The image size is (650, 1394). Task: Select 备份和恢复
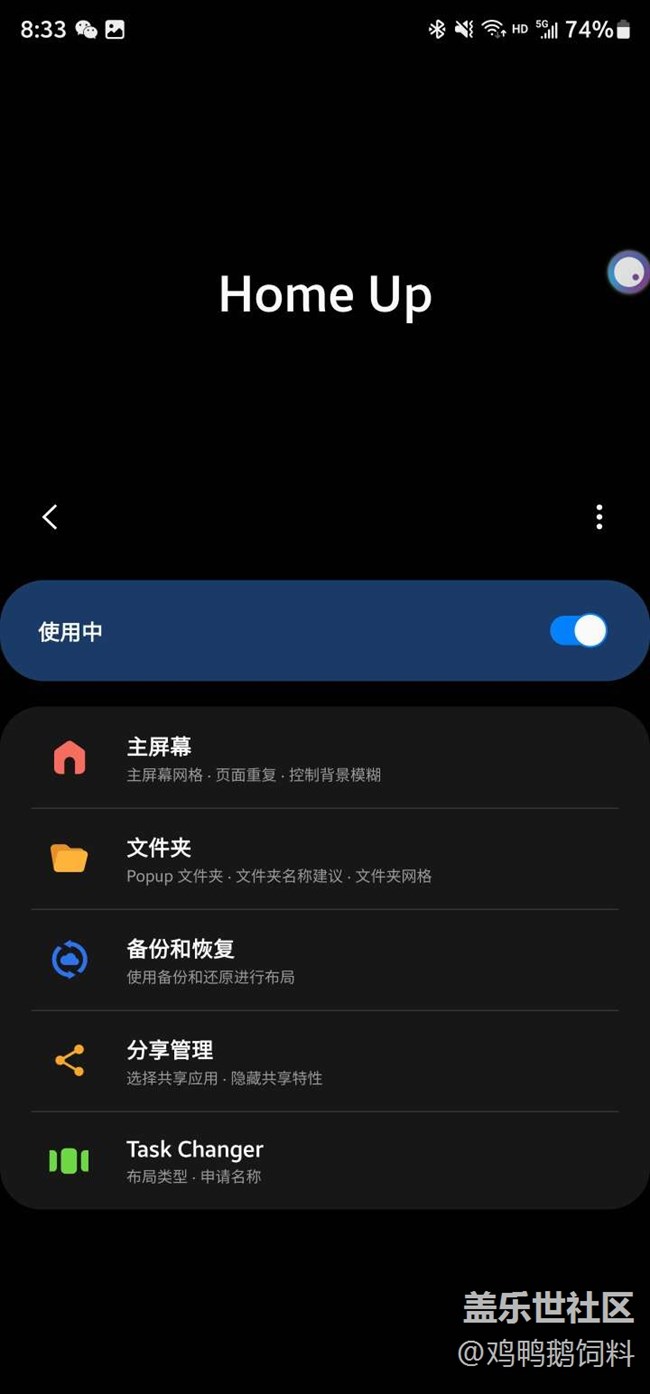(x=325, y=960)
